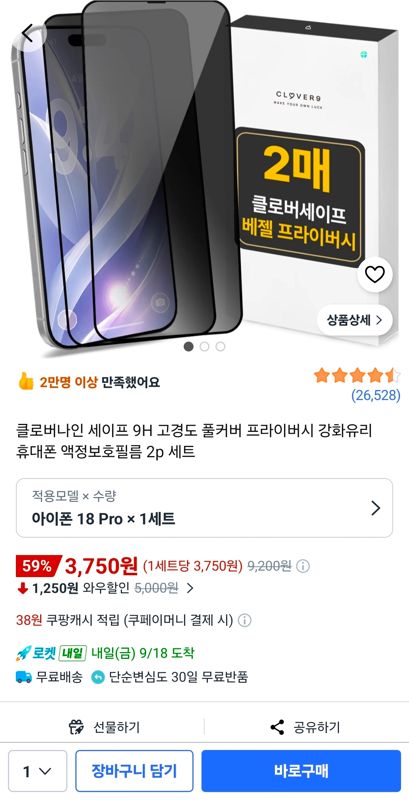Screen dimensions: 409x800
Task: Tap the price info icon beside 9,200원
Action: click(303, 566)
